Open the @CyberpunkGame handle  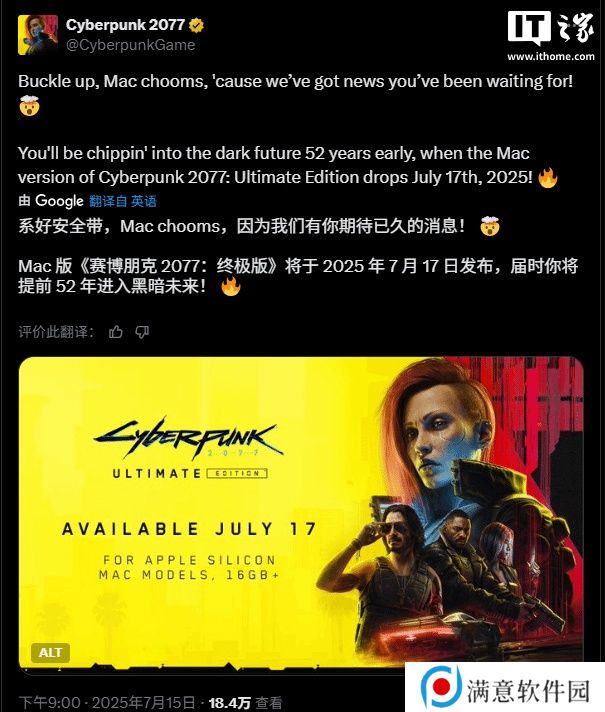(130, 45)
